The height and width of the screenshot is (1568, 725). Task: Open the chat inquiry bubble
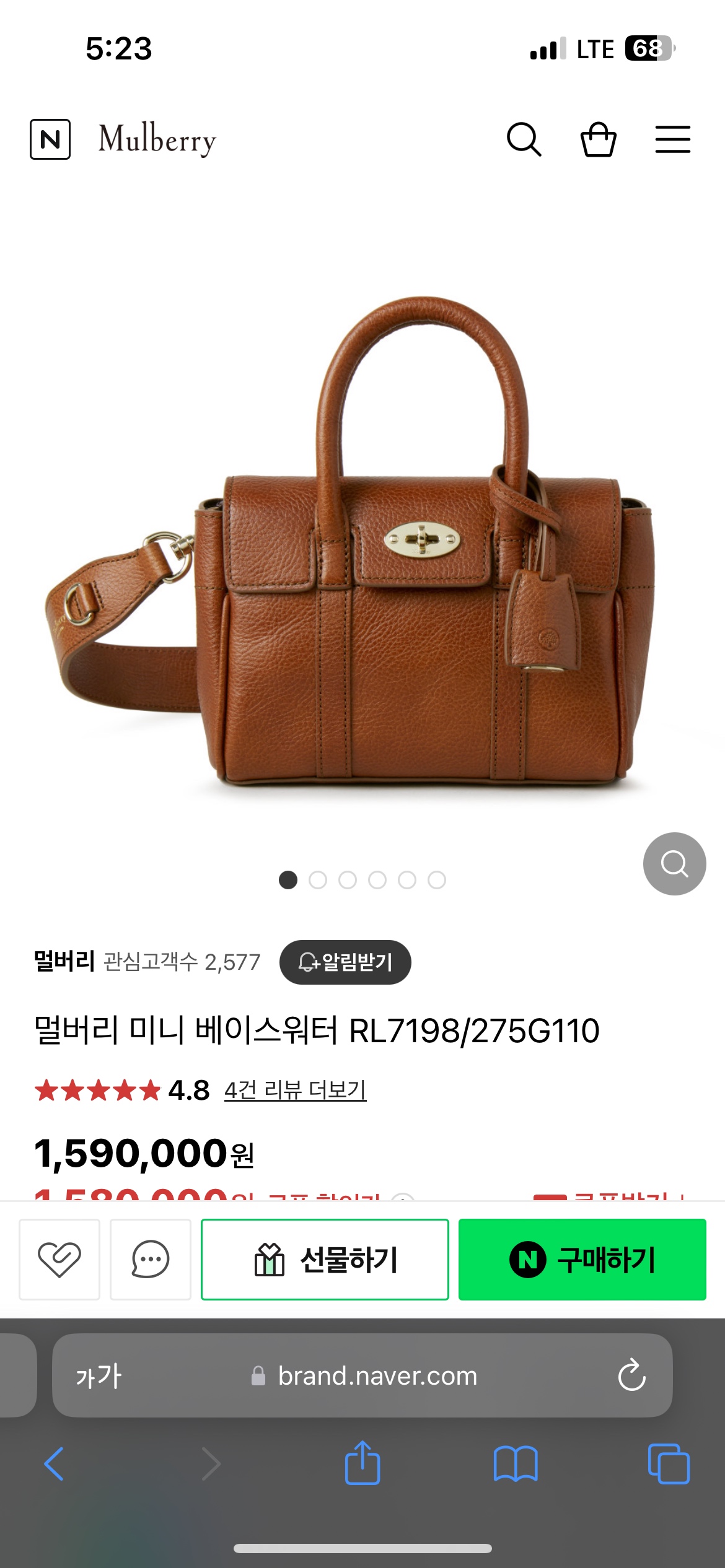point(150,1259)
